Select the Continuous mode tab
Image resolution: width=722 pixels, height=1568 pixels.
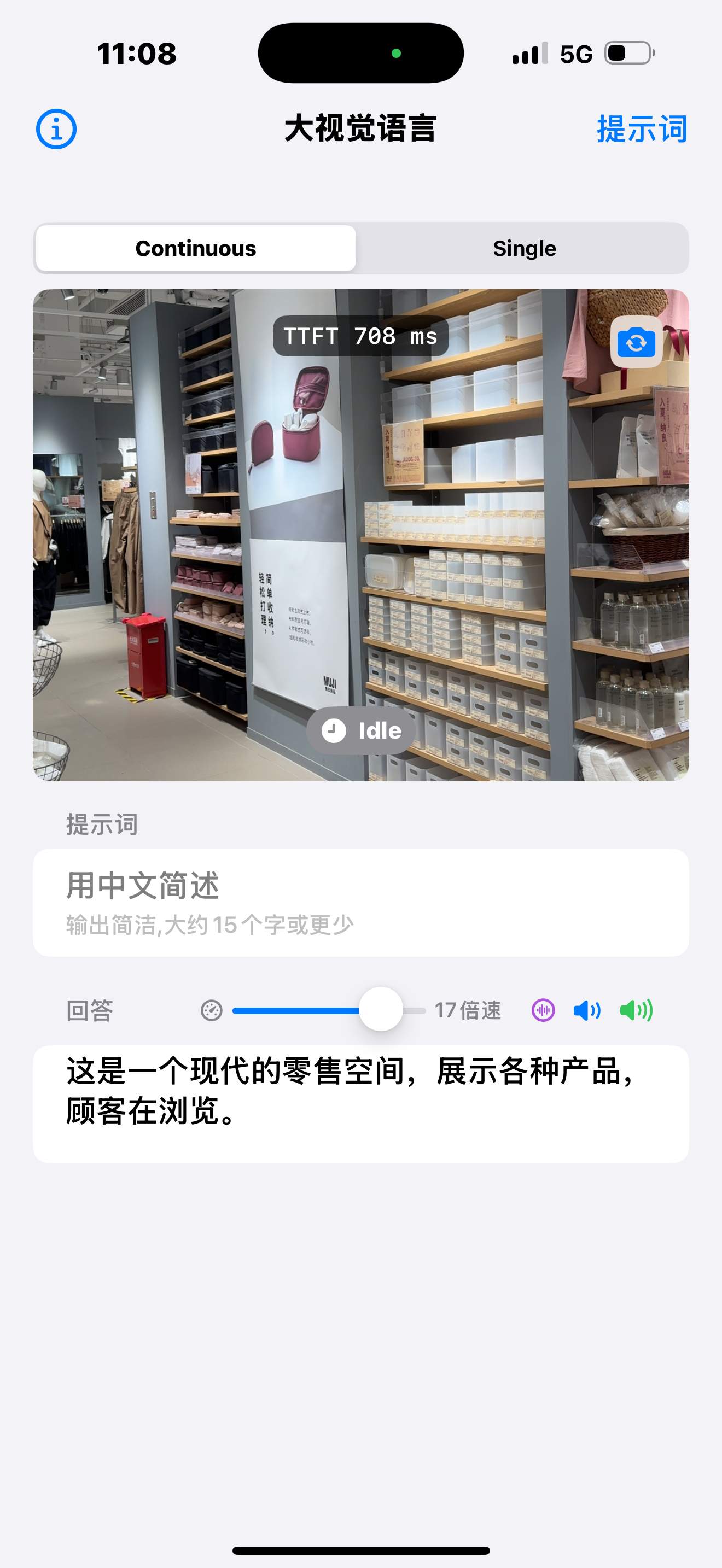(x=196, y=248)
